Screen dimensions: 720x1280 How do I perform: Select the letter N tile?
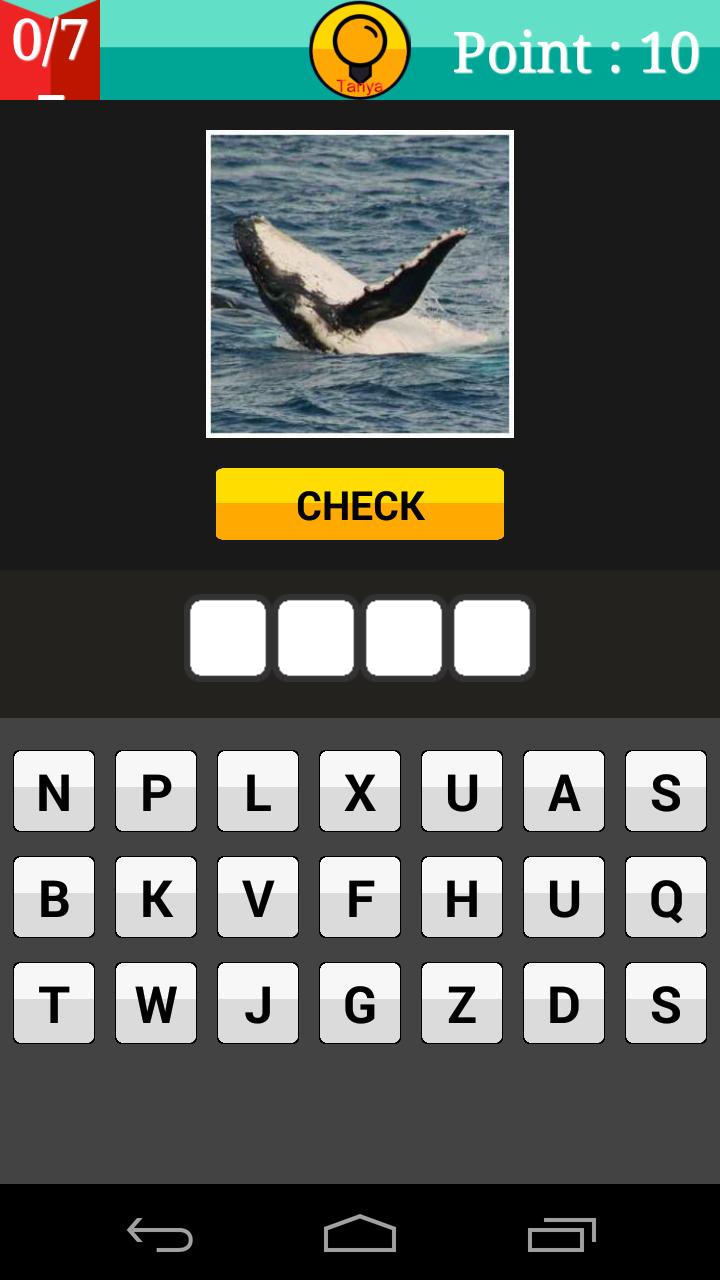point(54,791)
